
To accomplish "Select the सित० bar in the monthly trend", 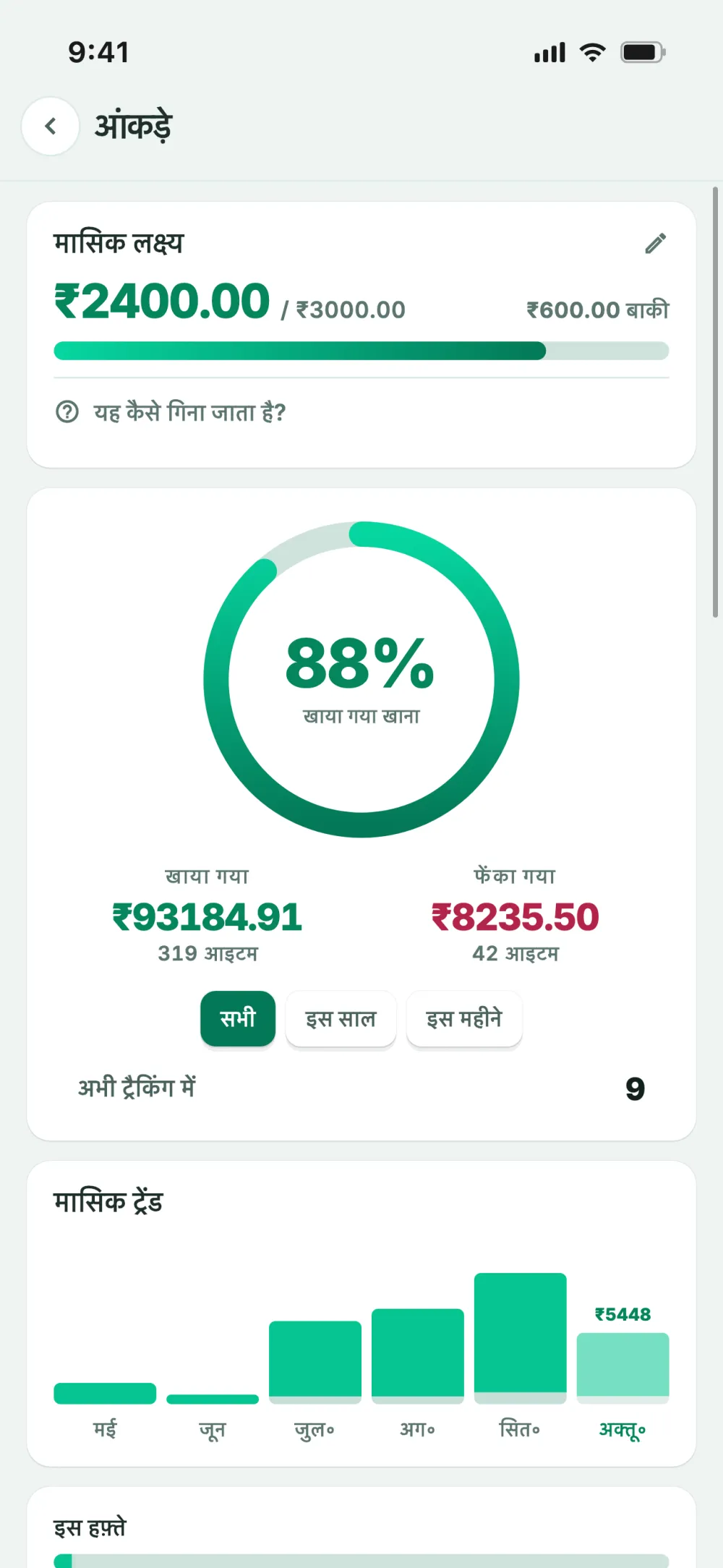I will pos(520,1339).
